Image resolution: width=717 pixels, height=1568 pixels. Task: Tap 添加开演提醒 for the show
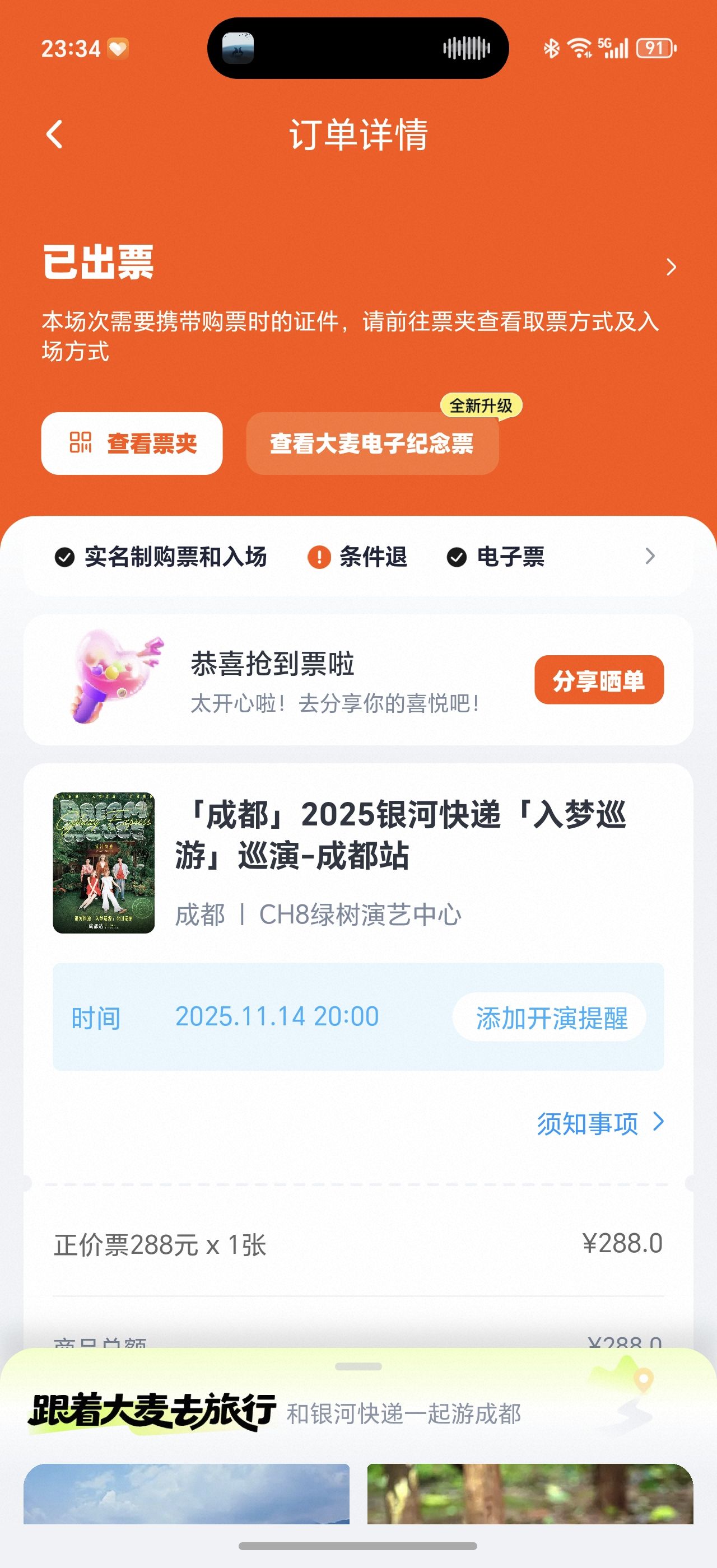550,1017
